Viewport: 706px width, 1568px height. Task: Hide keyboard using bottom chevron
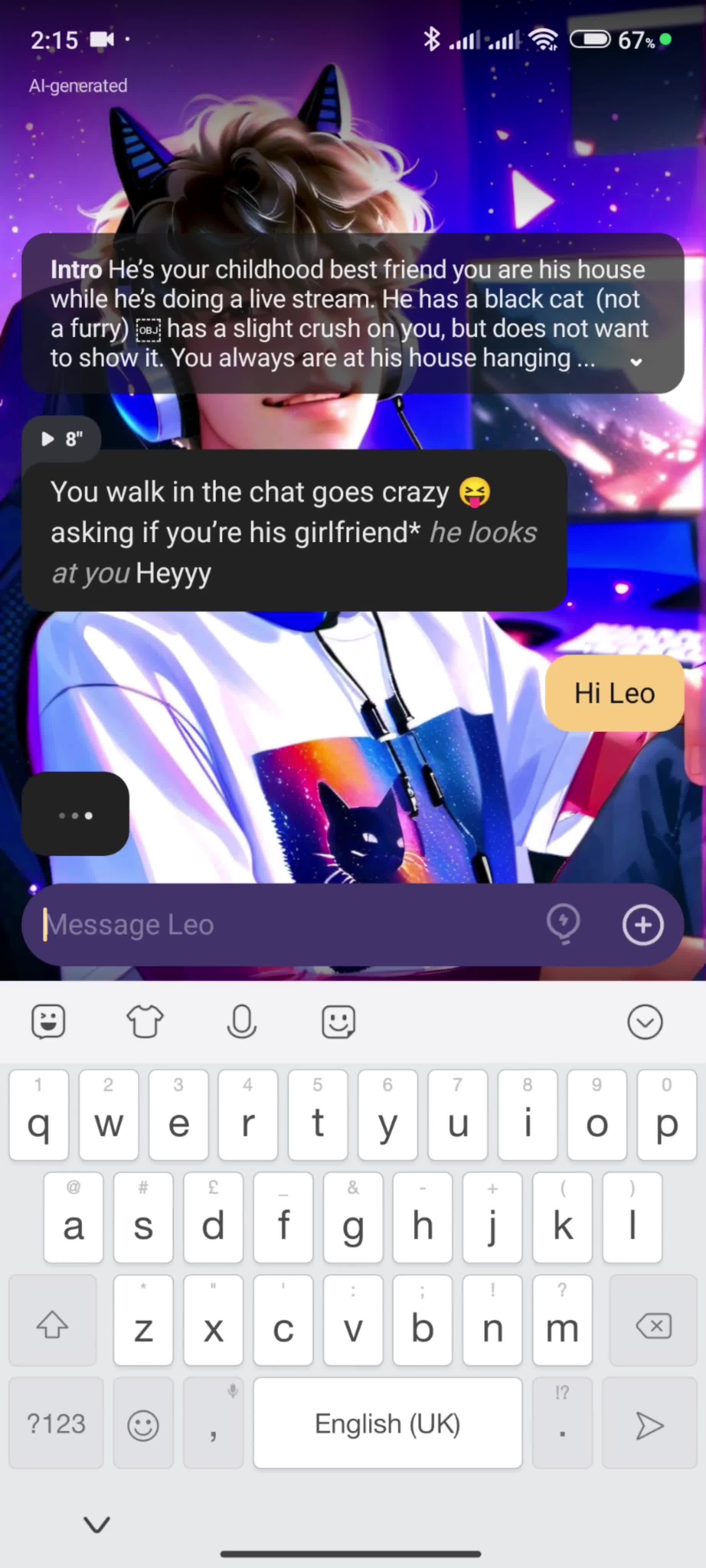point(97,1524)
